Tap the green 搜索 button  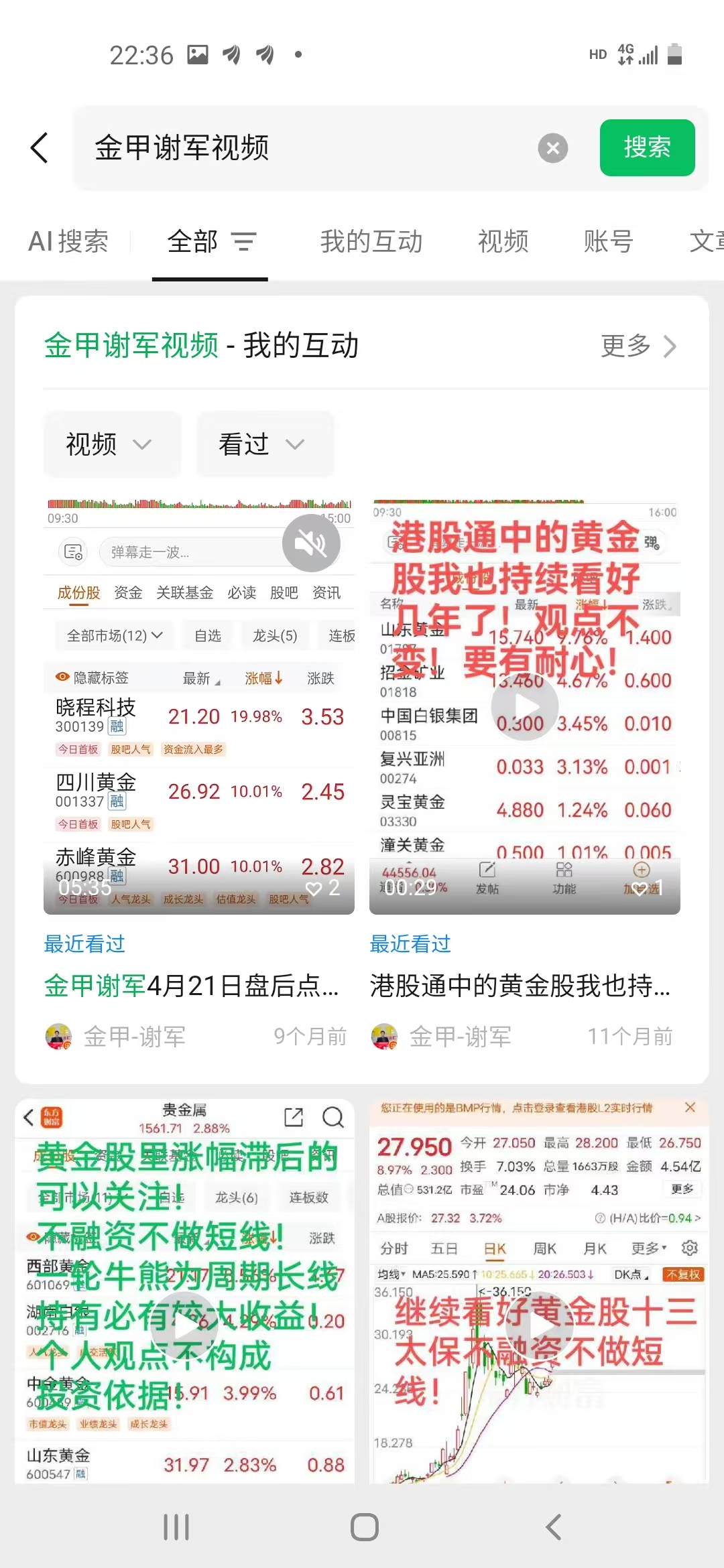647,147
